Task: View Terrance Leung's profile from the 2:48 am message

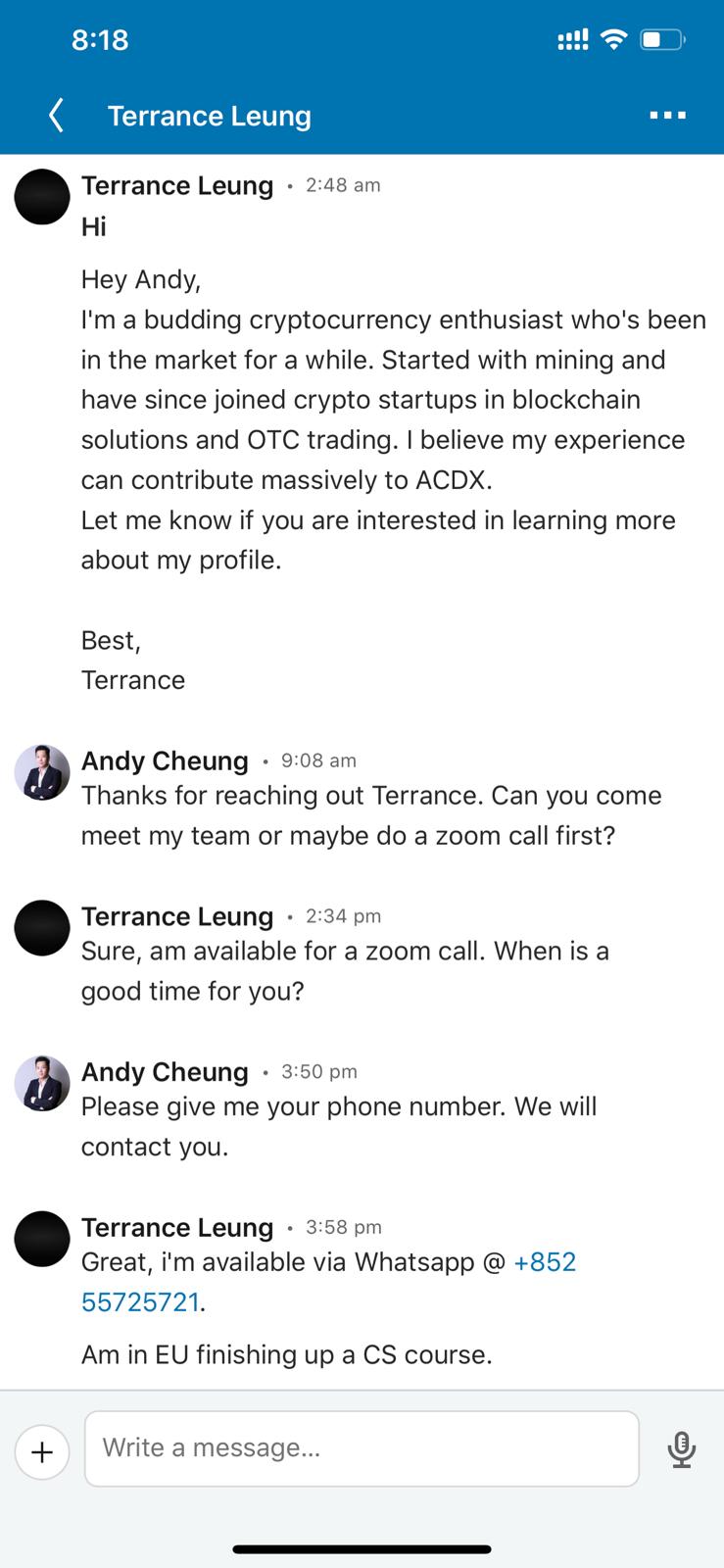Action: [x=42, y=196]
